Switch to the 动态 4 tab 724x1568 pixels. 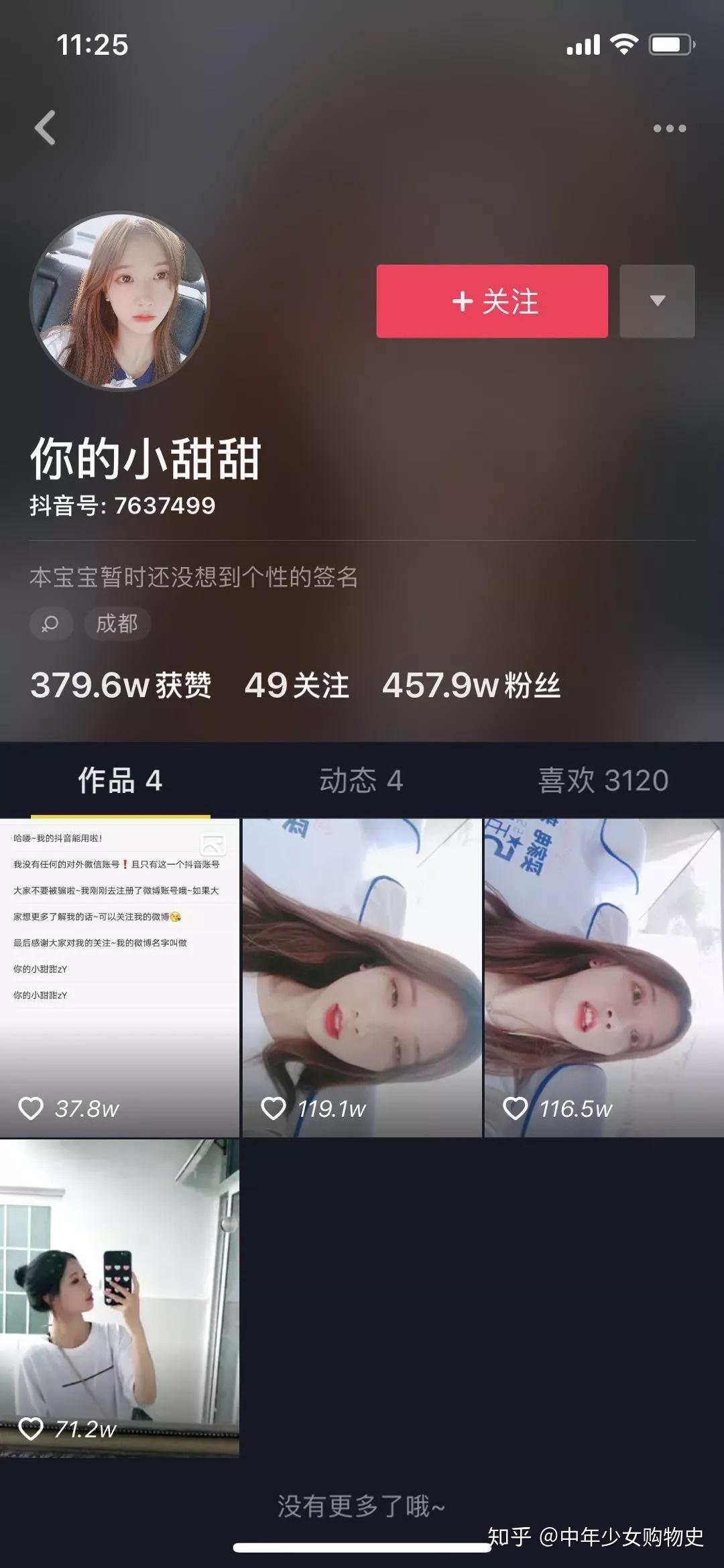tap(361, 780)
